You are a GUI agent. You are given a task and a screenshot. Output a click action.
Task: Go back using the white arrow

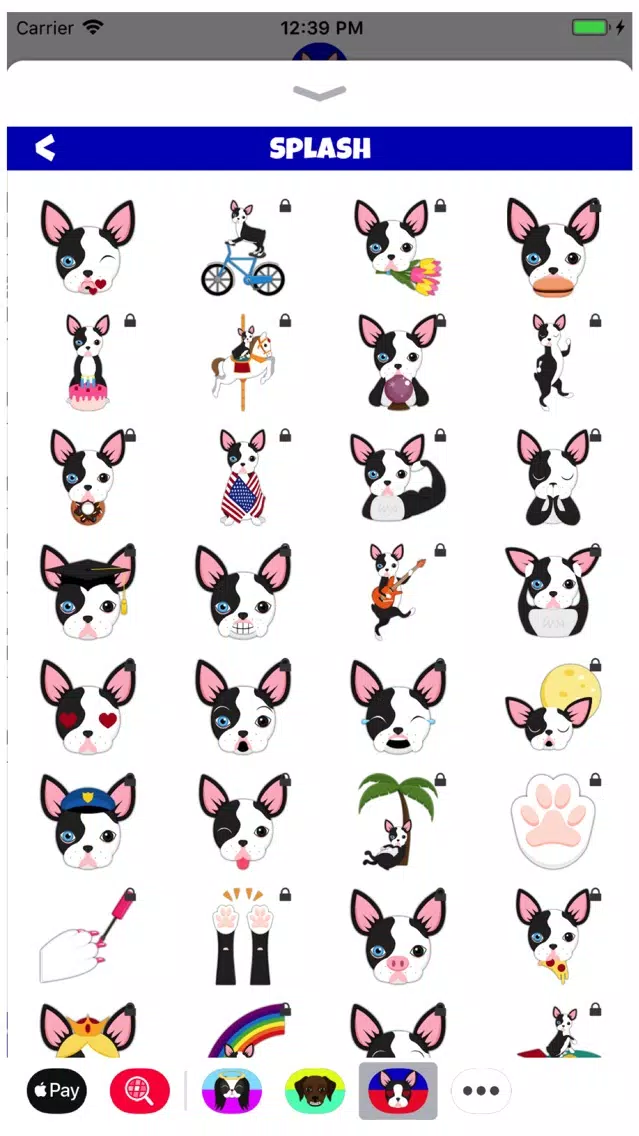tap(45, 148)
